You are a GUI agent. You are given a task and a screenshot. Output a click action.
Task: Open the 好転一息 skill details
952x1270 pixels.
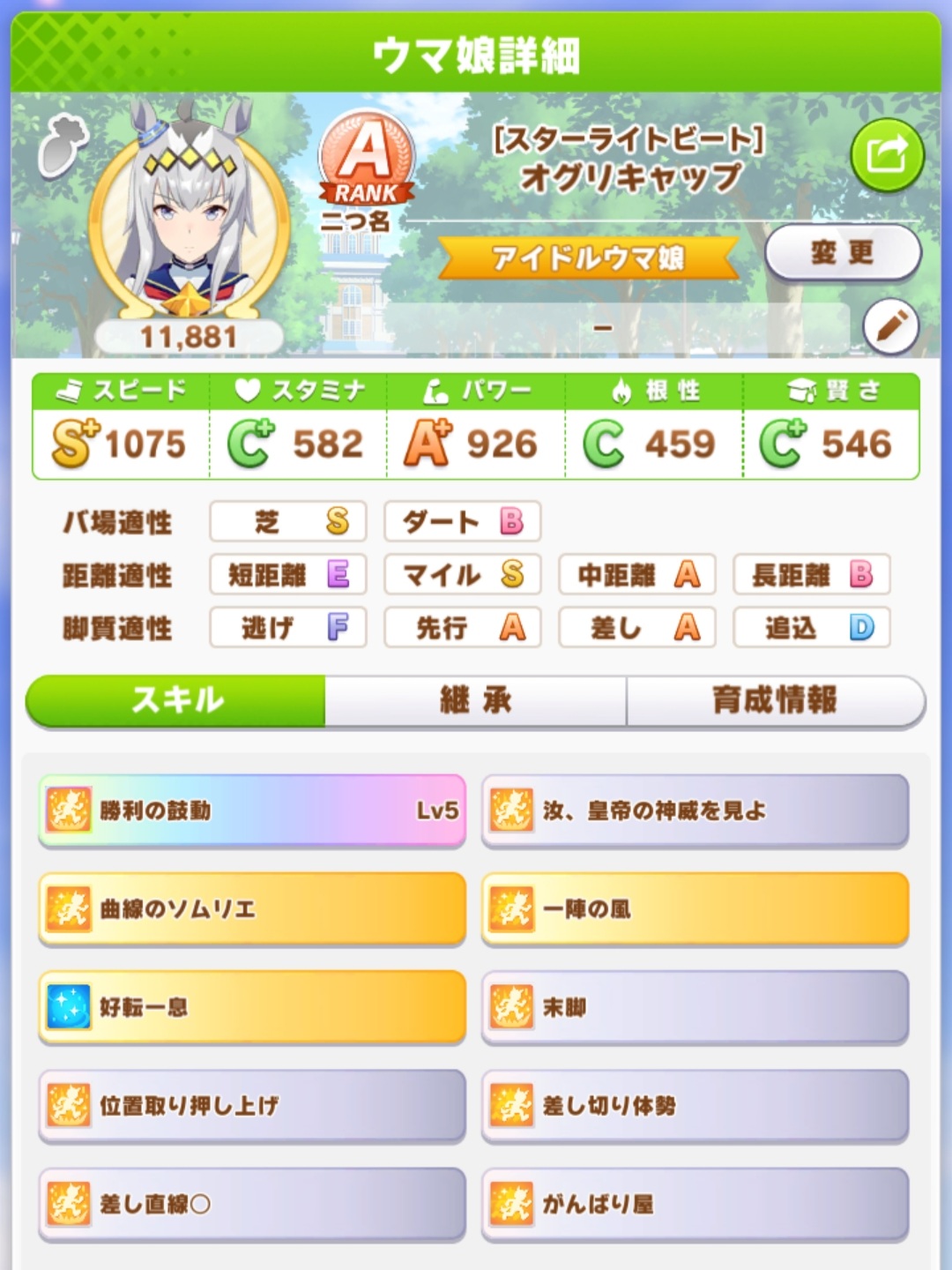(252, 1007)
